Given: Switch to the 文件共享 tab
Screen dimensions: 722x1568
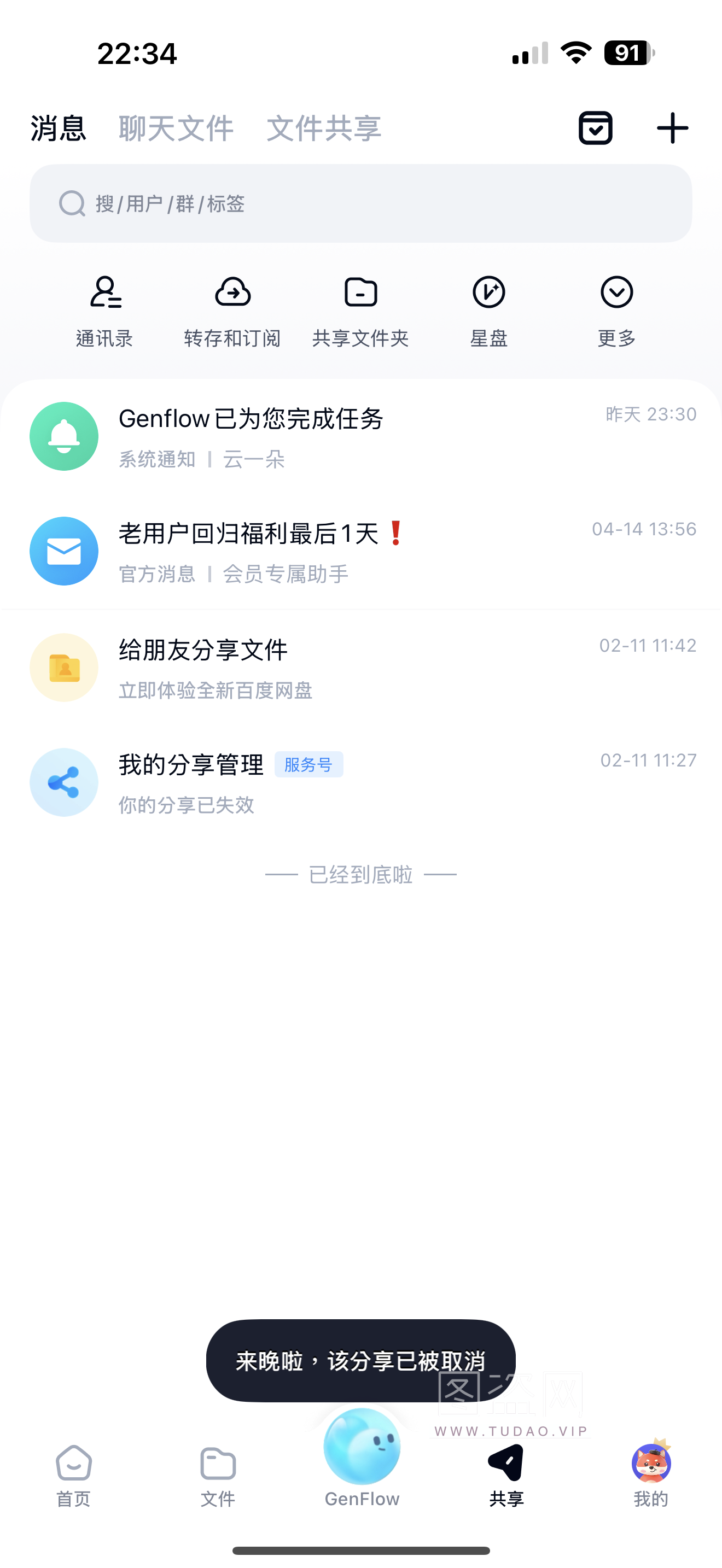Looking at the screenshot, I should click(x=324, y=128).
